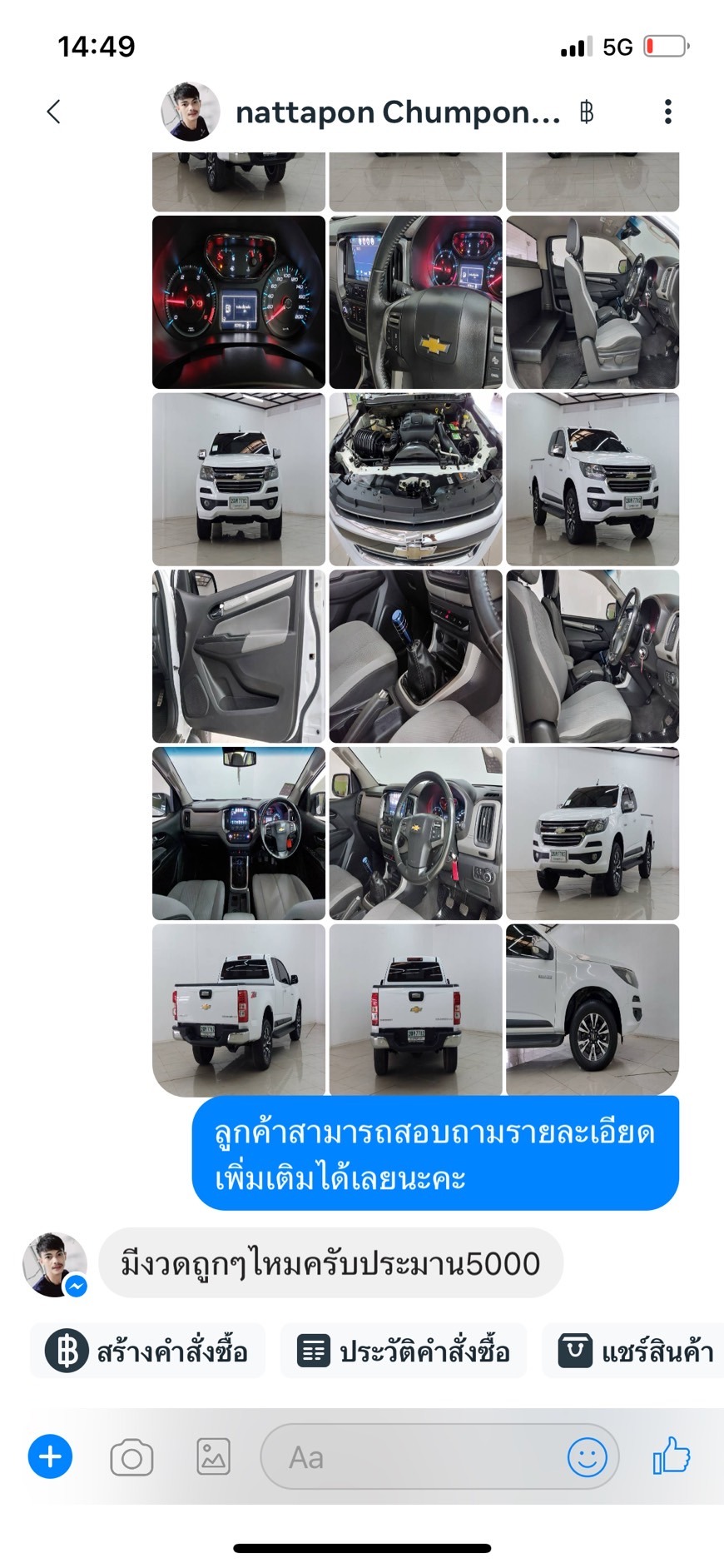
Task: Open the emoji smiley picker
Action: point(587,1457)
